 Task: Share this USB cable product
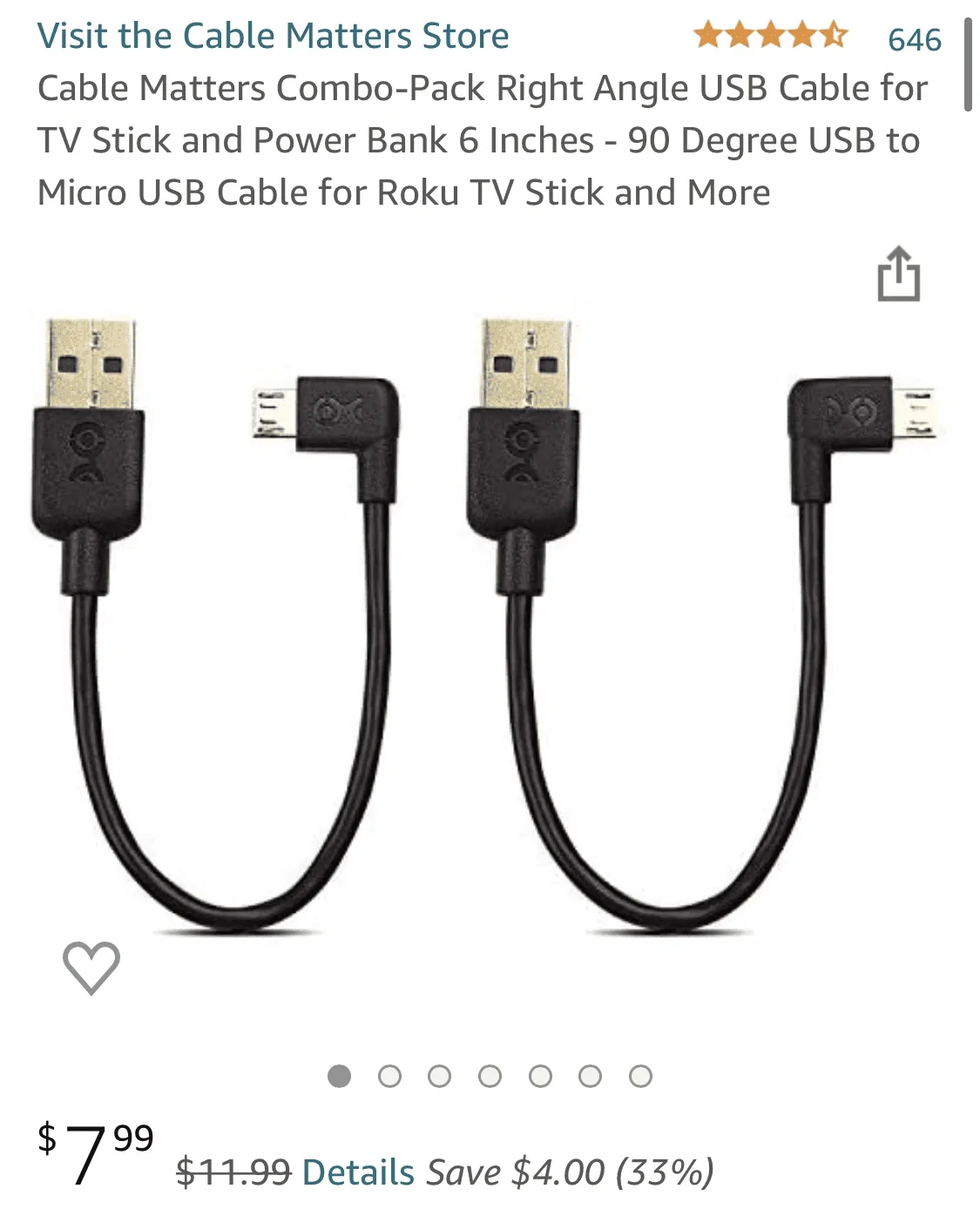898,275
